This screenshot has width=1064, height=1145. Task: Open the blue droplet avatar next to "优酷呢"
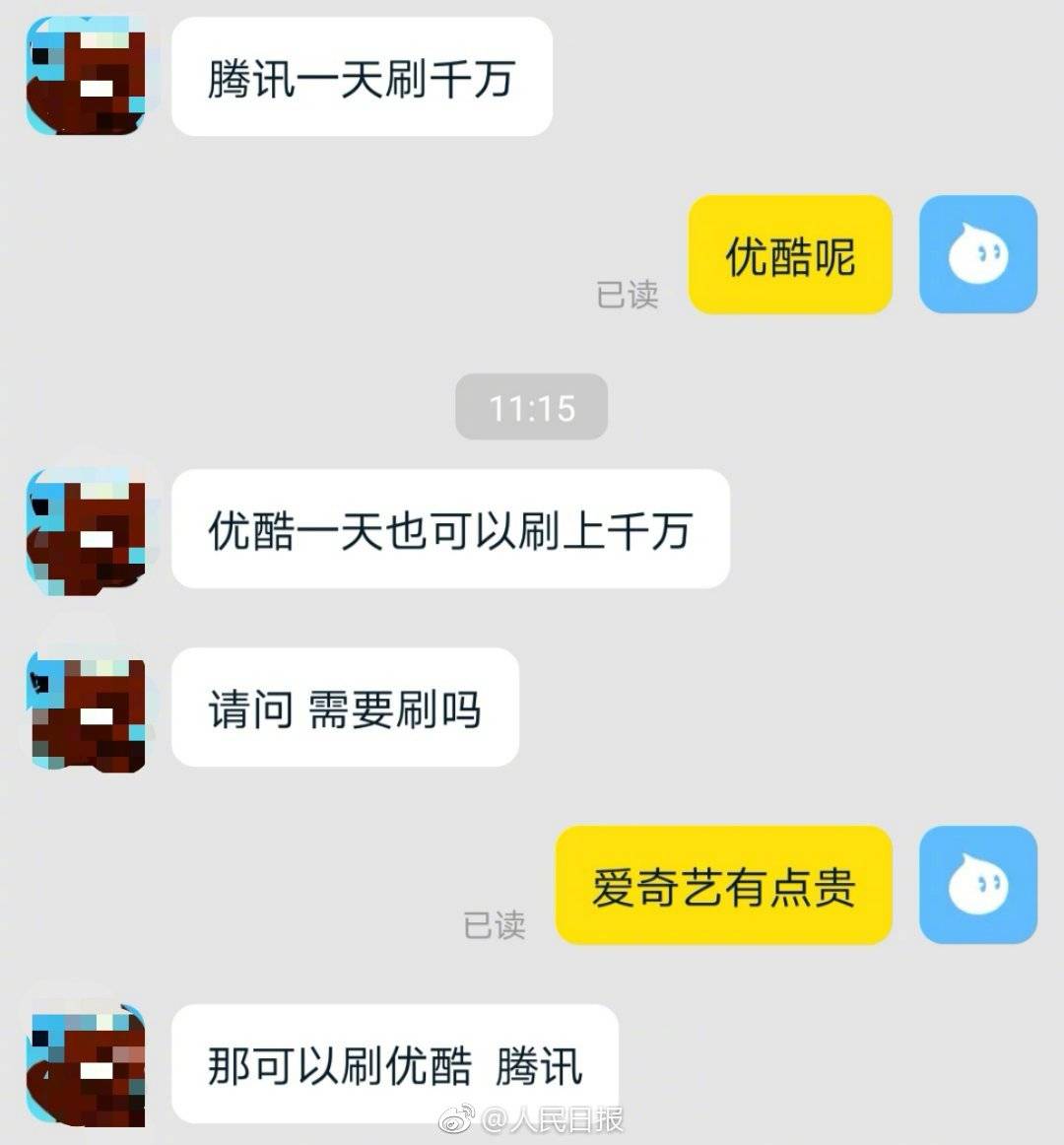click(977, 254)
